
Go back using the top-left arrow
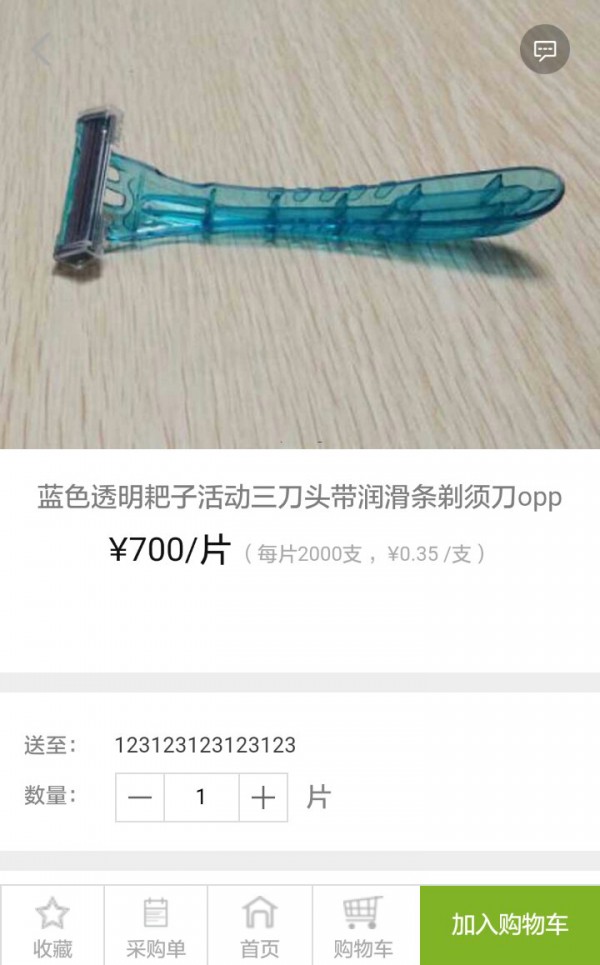(x=41, y=49)
